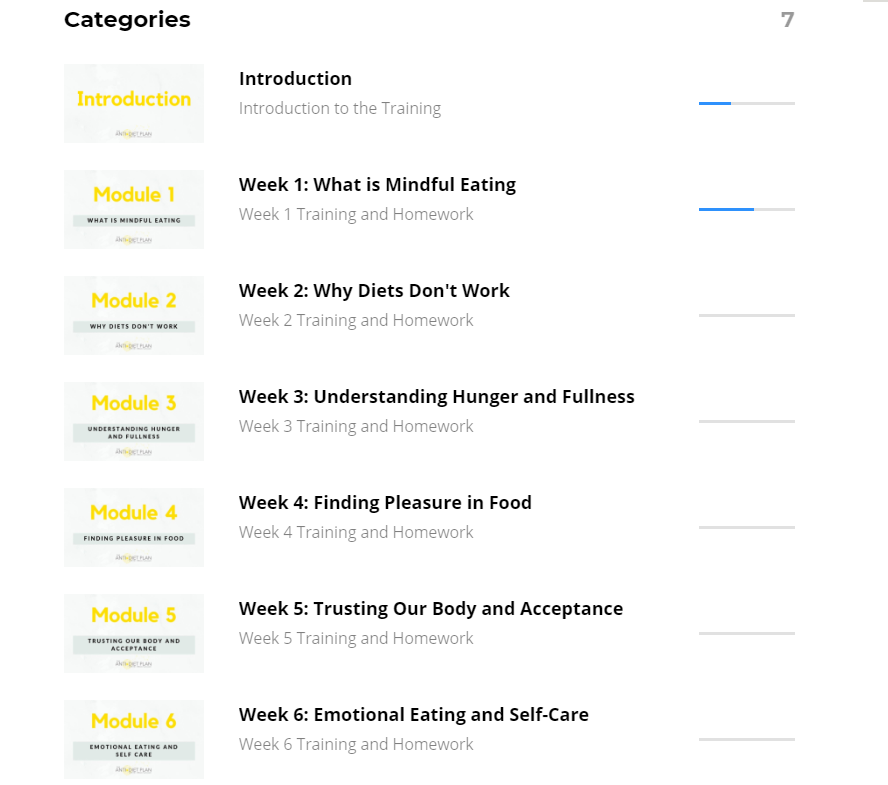This screenshot has height=785, width=888.
Task: Select Week 2: Why Diets Don't Work
Action: point(374,291)
